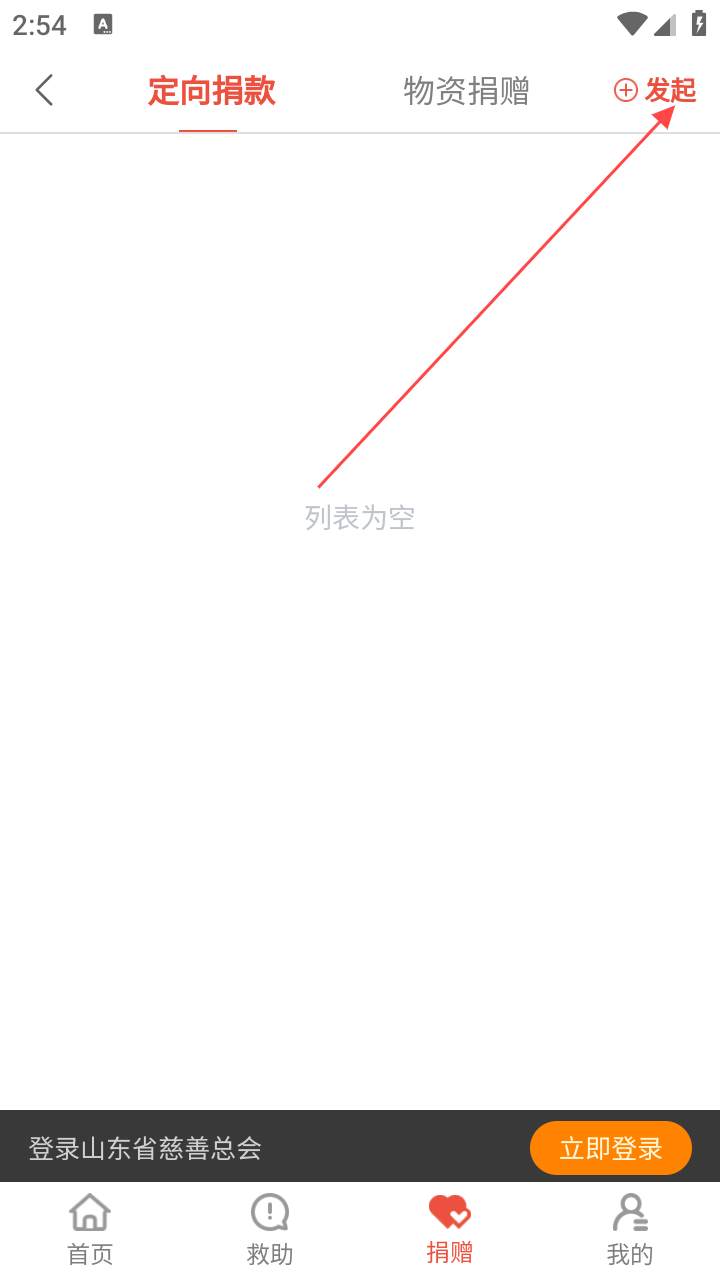The width and height of the screenshot is (720, 1280).
Task: Tap 发起 to start a donation
Action: point(655,91)
